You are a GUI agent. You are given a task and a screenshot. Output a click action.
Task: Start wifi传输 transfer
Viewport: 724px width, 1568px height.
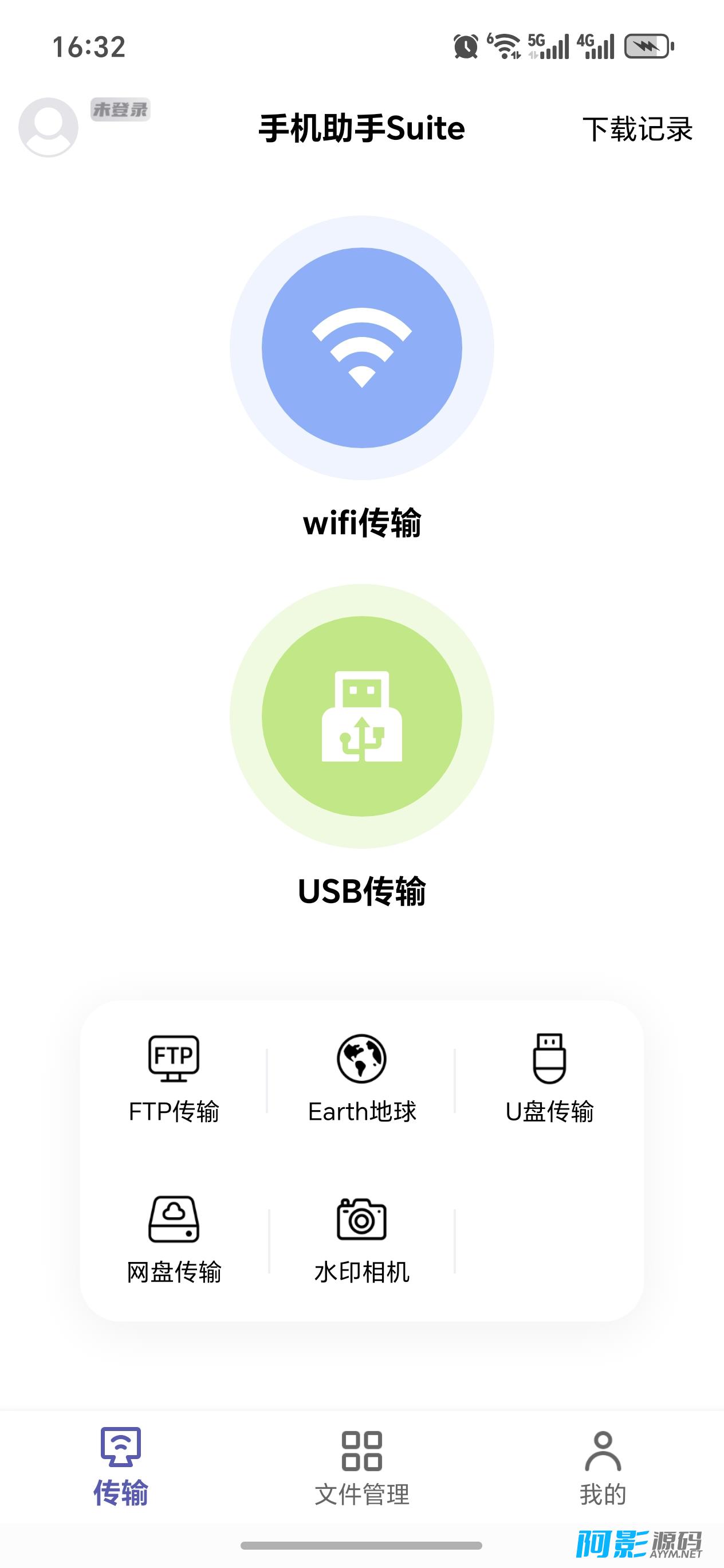[362, 347]
